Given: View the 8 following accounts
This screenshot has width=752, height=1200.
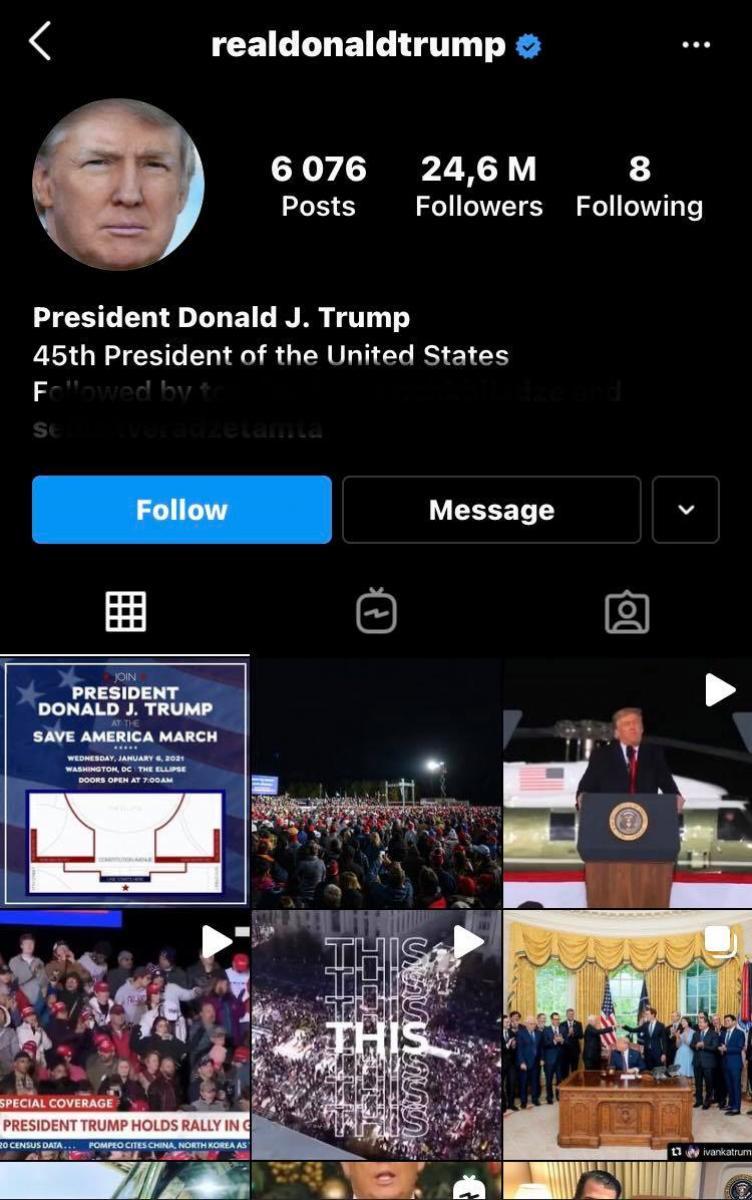Looking at the screenshot, I should point(639,186).
